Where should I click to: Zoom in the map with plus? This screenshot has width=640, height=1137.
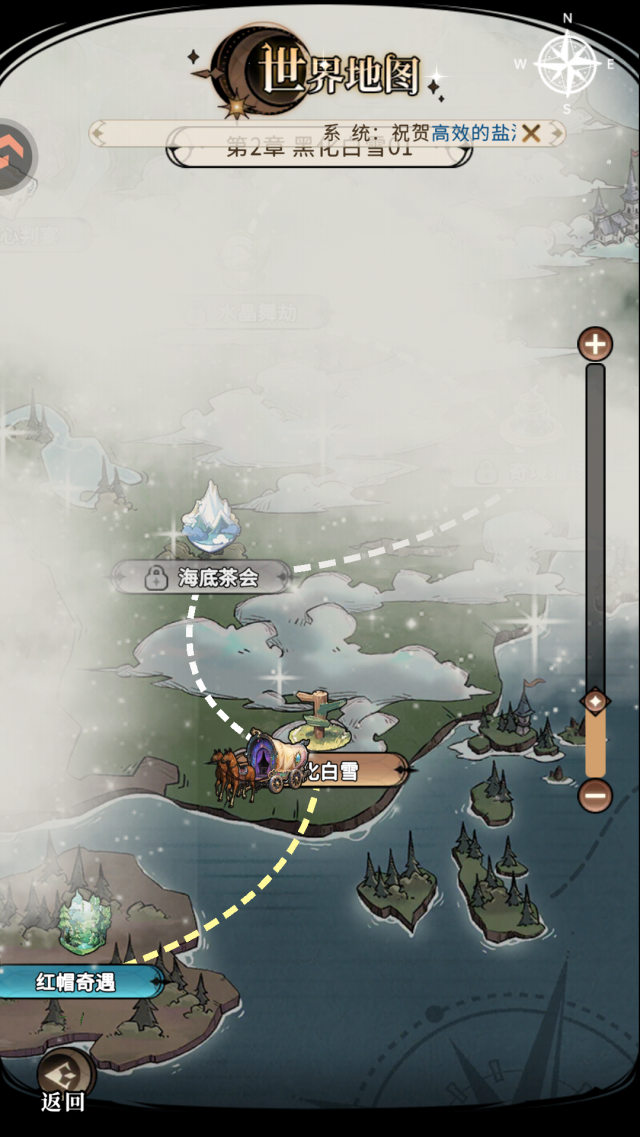[x=595, y=345]
